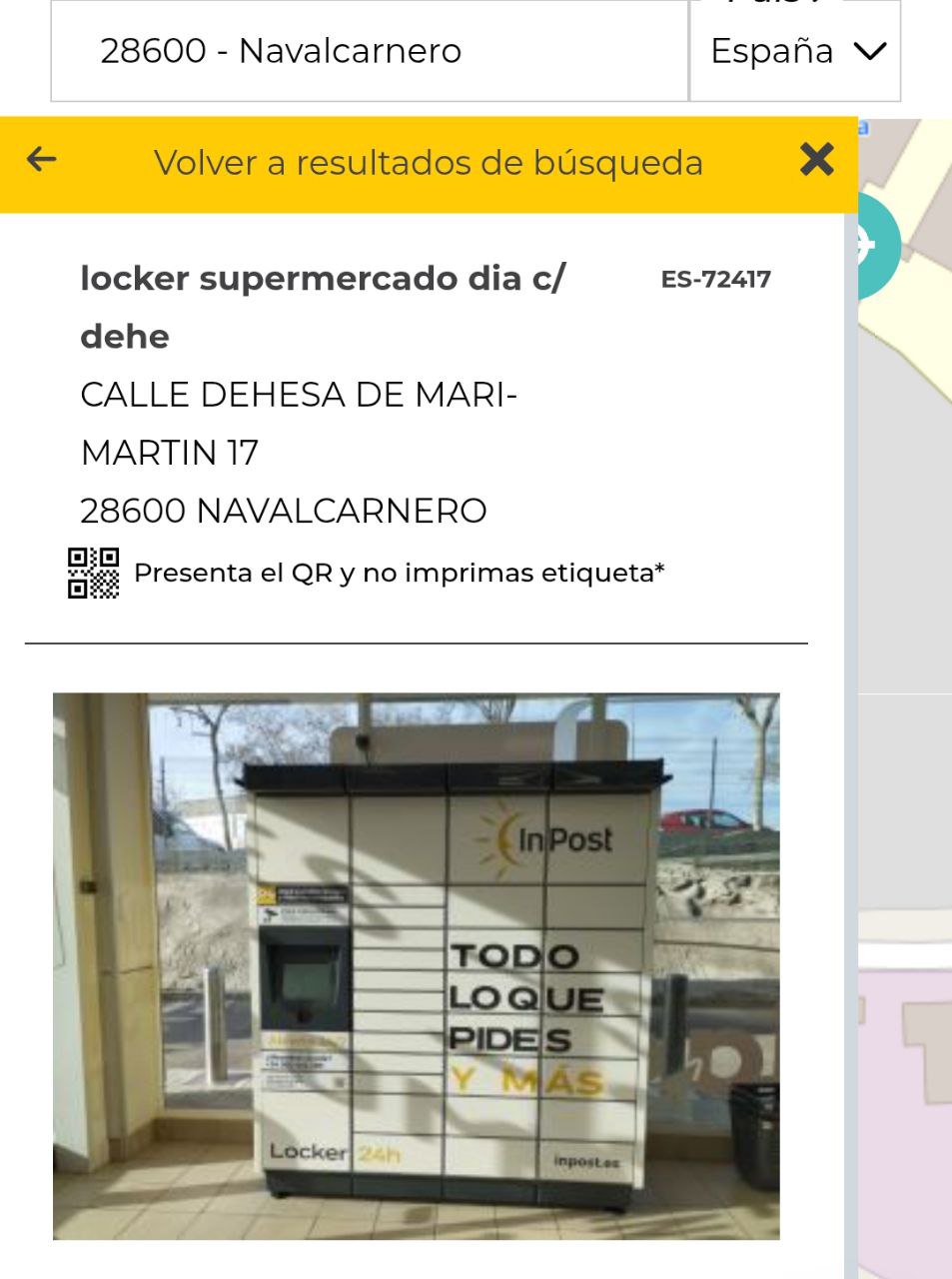Close the locker details panel

[816, 160]
